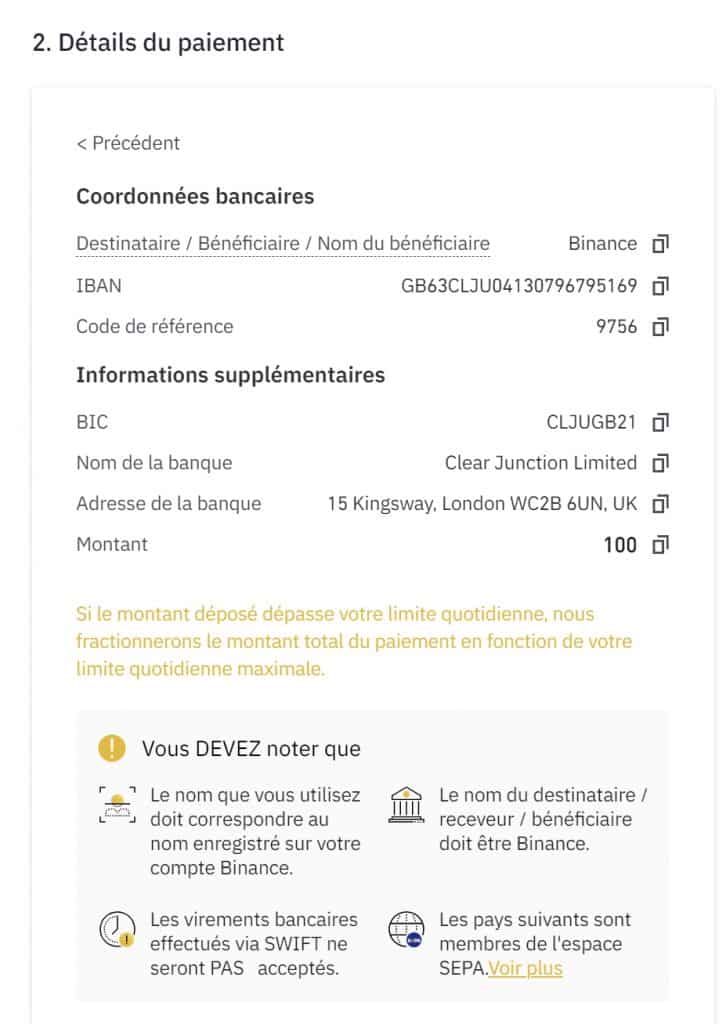Copy the bank name Clear Junction Limited
This screenshot has width=726, height=1024.
[x=658, y=462]
